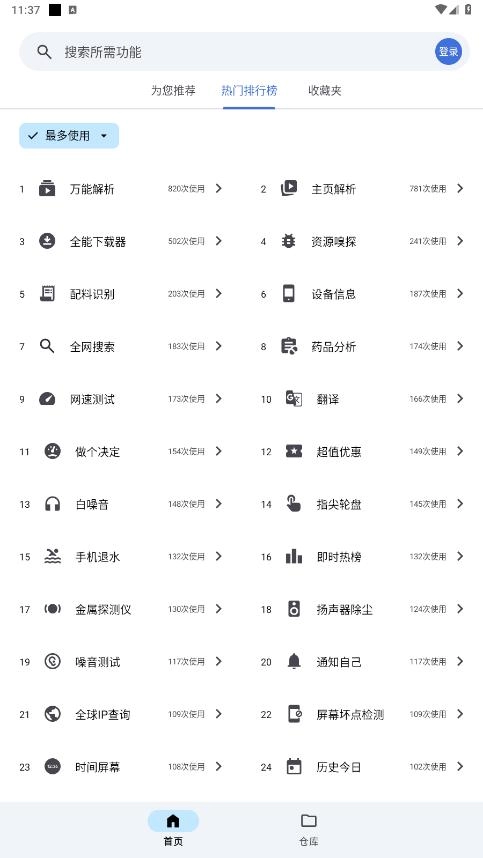View 设备信息 device info
The image size is (483, 858).
[362, 294]
